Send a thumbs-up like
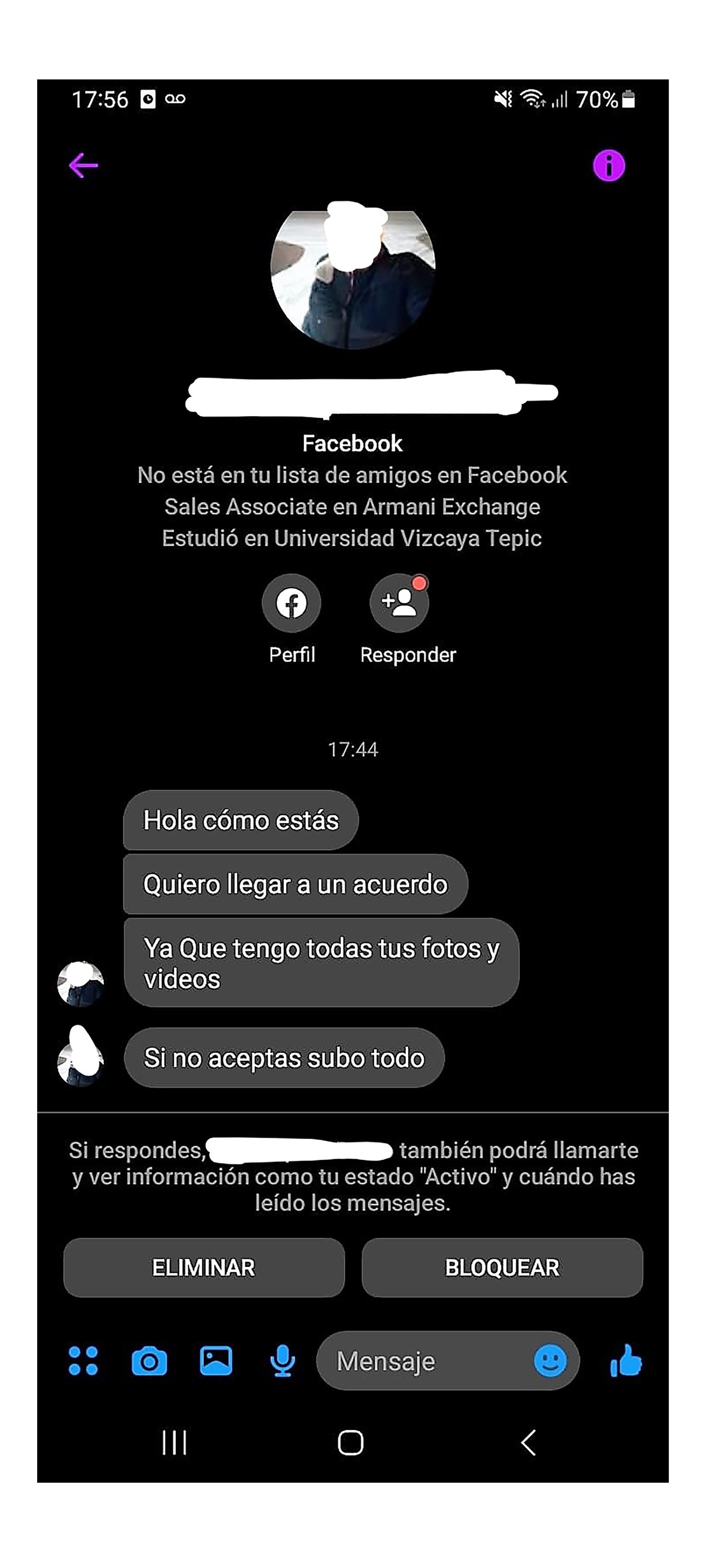Screen dimensions: 706x1568 [625, 1361]
